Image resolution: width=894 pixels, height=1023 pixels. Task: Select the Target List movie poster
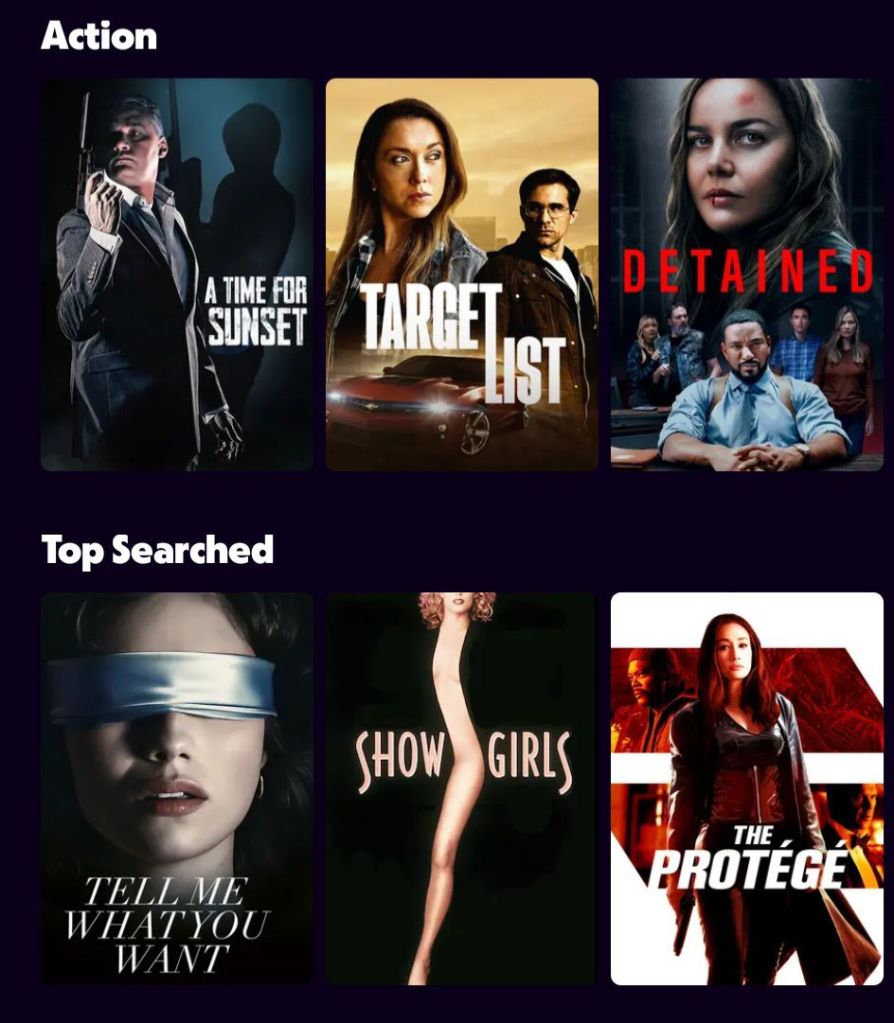pyautogui.click(x=462, y=274)
